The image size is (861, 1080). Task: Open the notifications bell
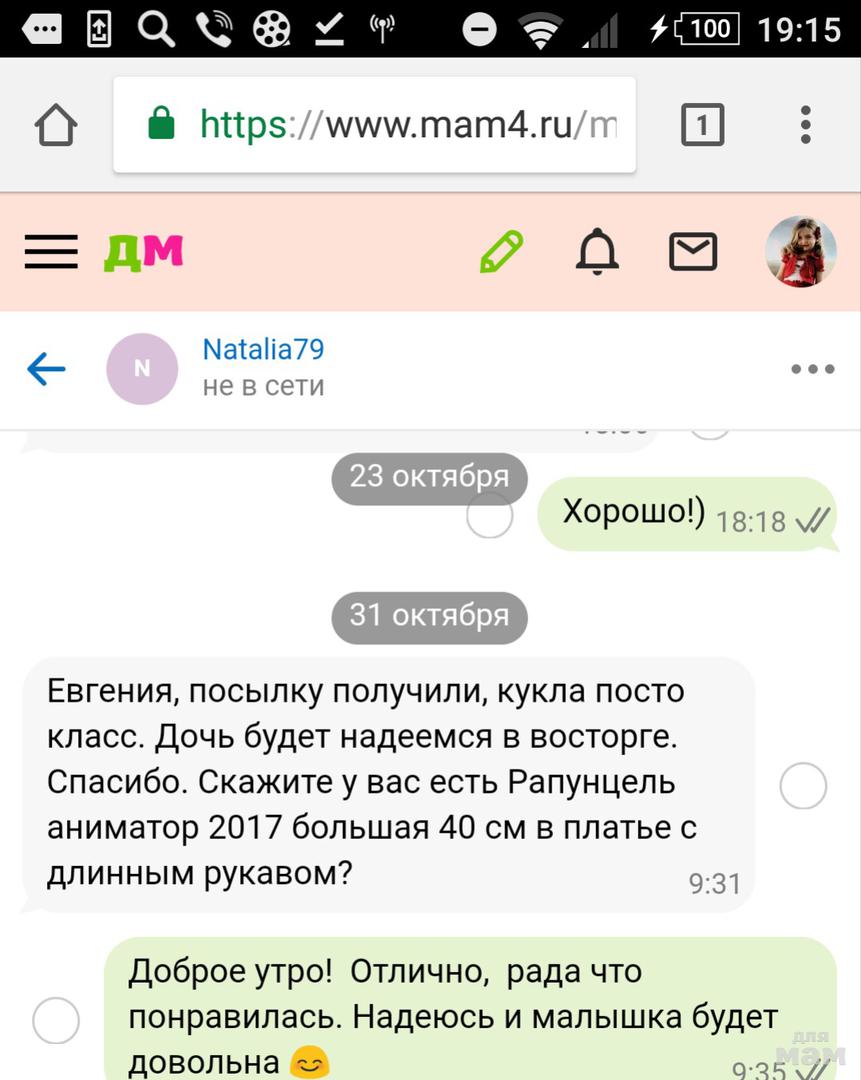597,252
